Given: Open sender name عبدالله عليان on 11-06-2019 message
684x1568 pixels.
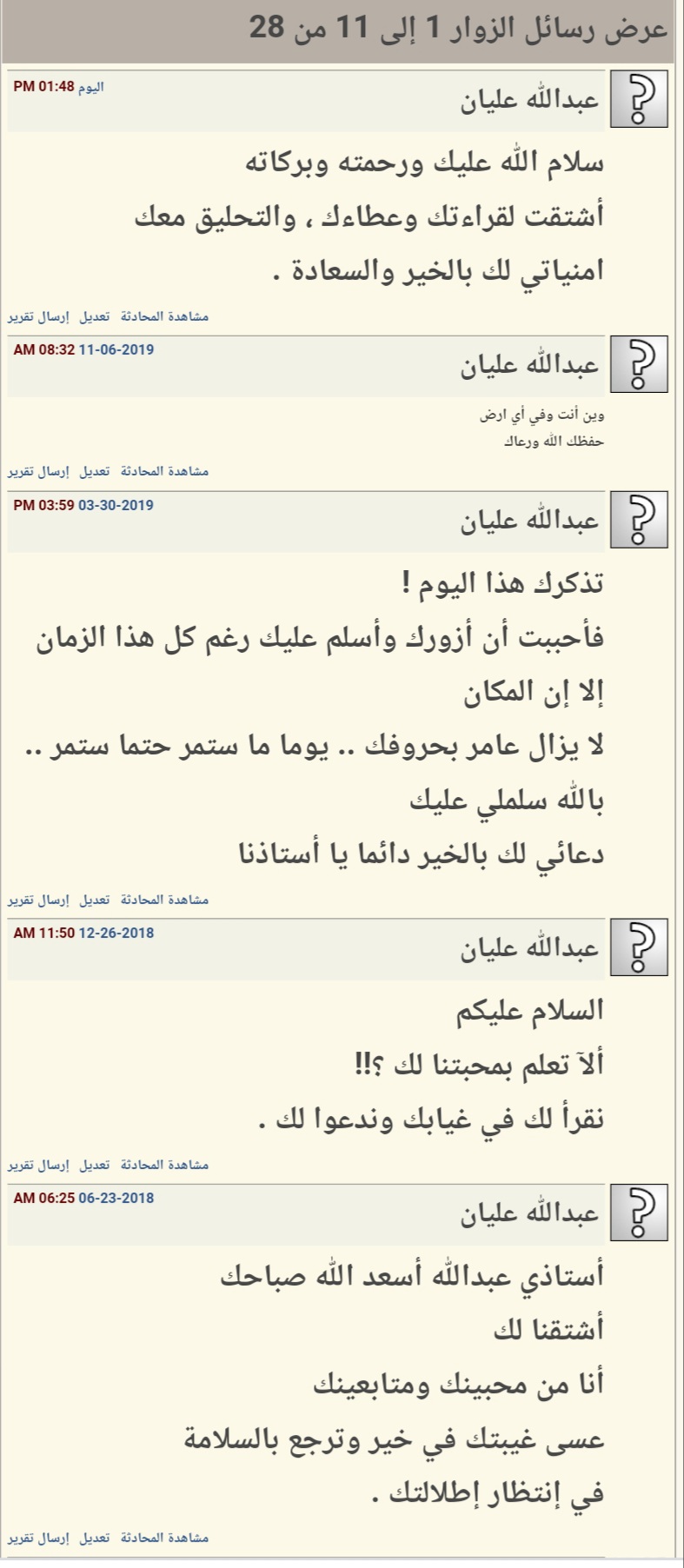Looking at the screenshot, I should pyautogui.click(x=529, y=365).
